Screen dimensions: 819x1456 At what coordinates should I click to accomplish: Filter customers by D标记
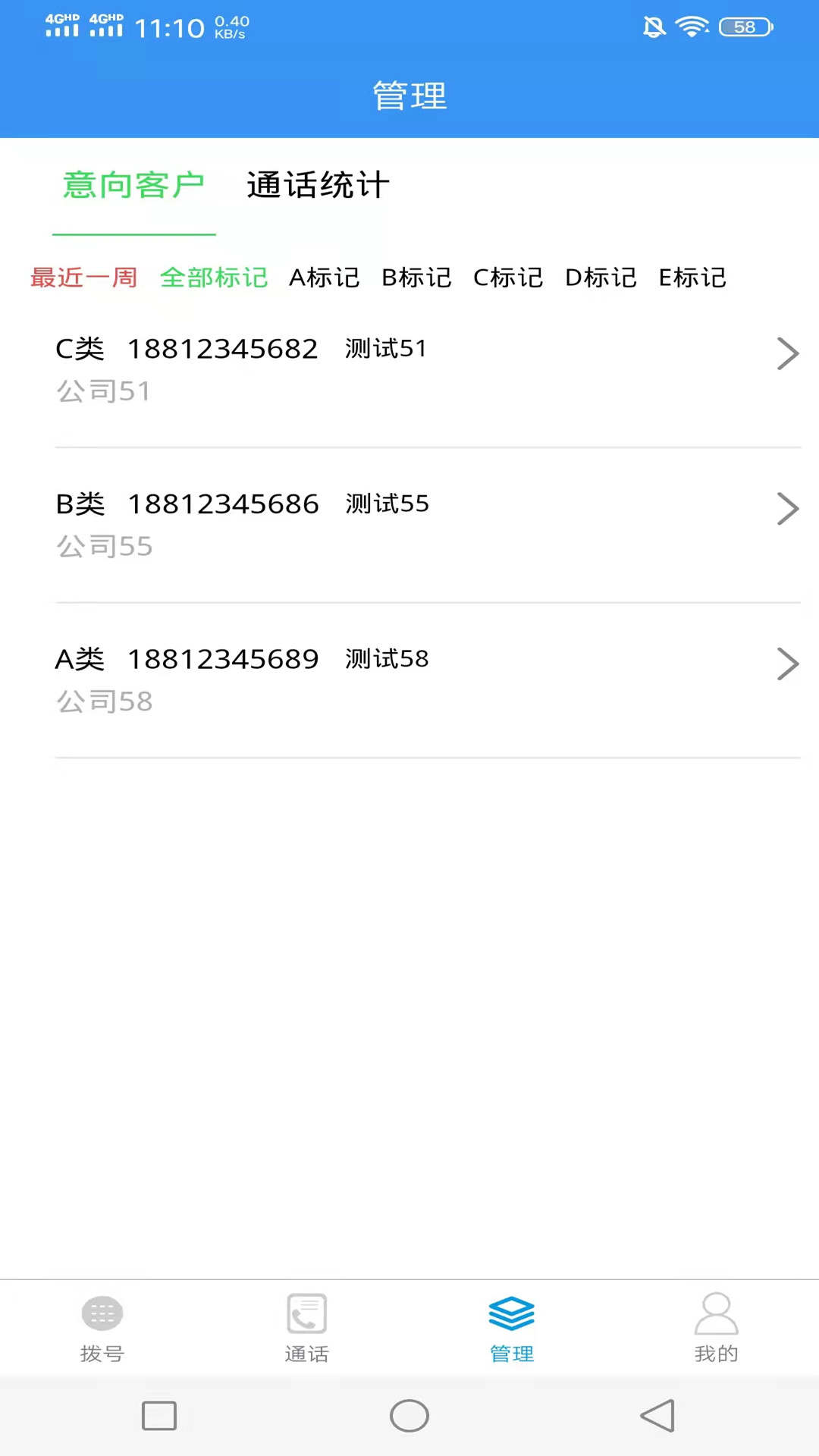click(x=601, y=278)
